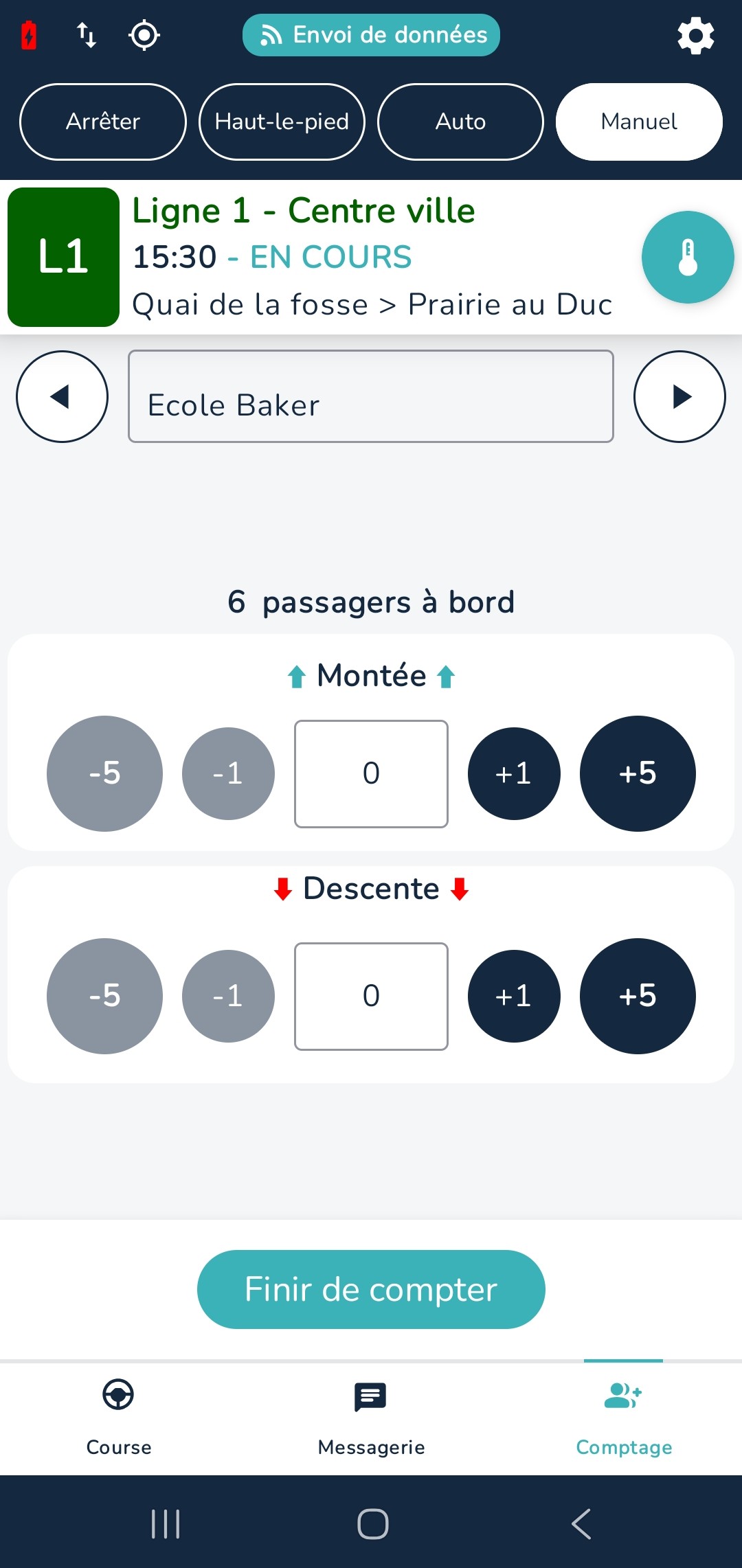This screenshot has width=742, height=1568.
Task: Check the battery status icon
Action: (29, 35)
